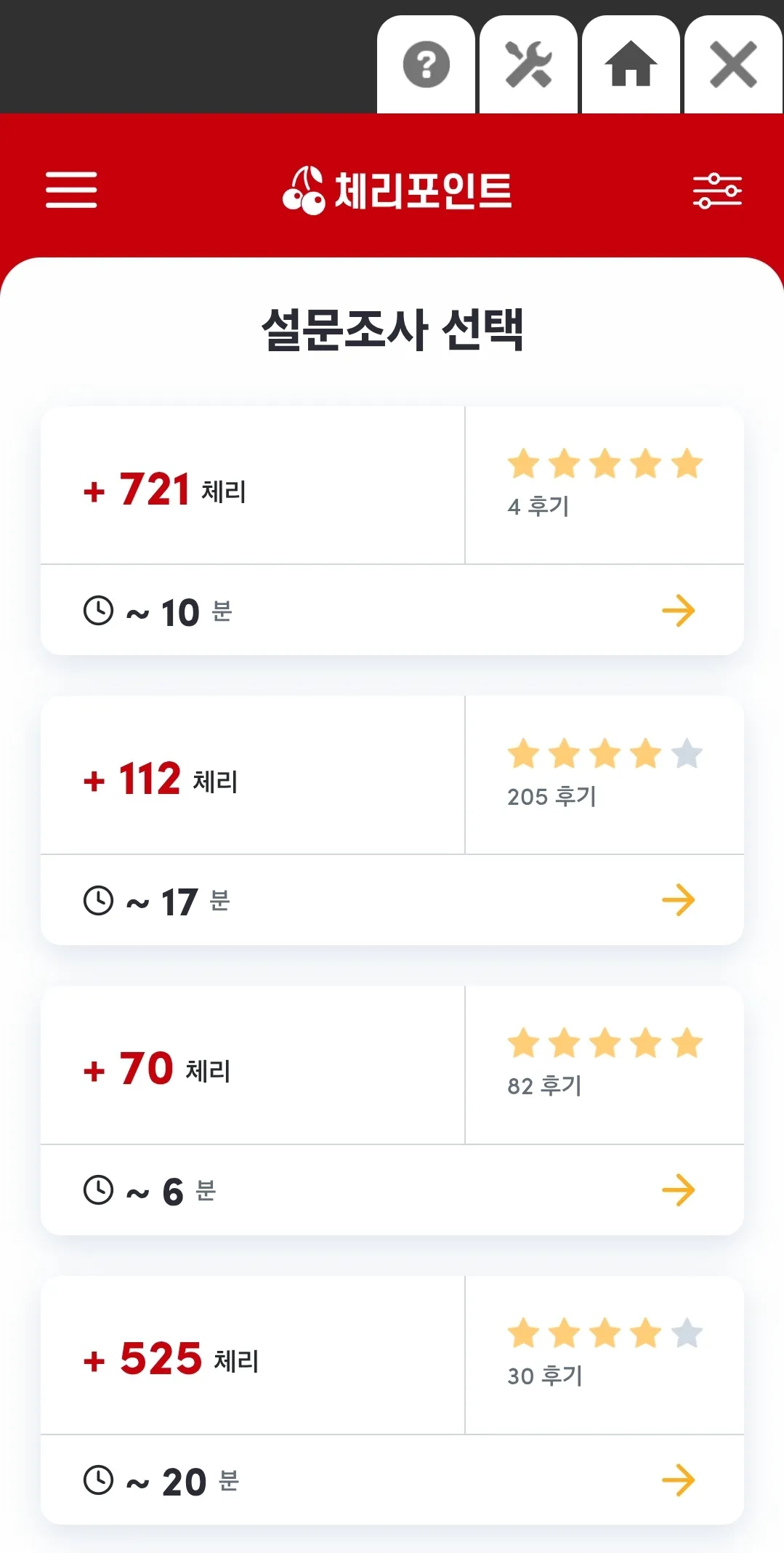
Task: Open the 112 cherry survey arrow
Action: pos(679,900)
